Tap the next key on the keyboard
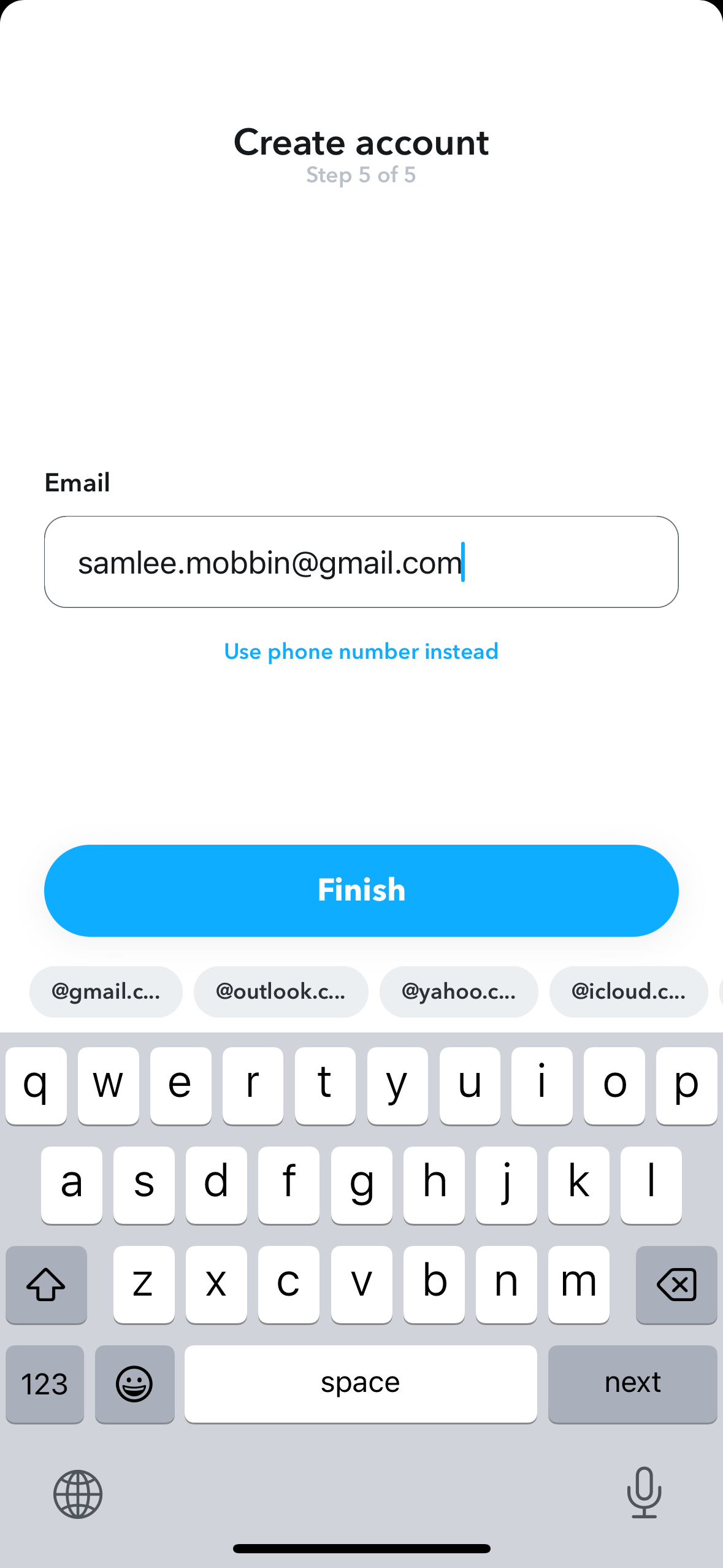Image resolution: width=723 pixels, height=1568 pixels. click(x=633, y=1383)
